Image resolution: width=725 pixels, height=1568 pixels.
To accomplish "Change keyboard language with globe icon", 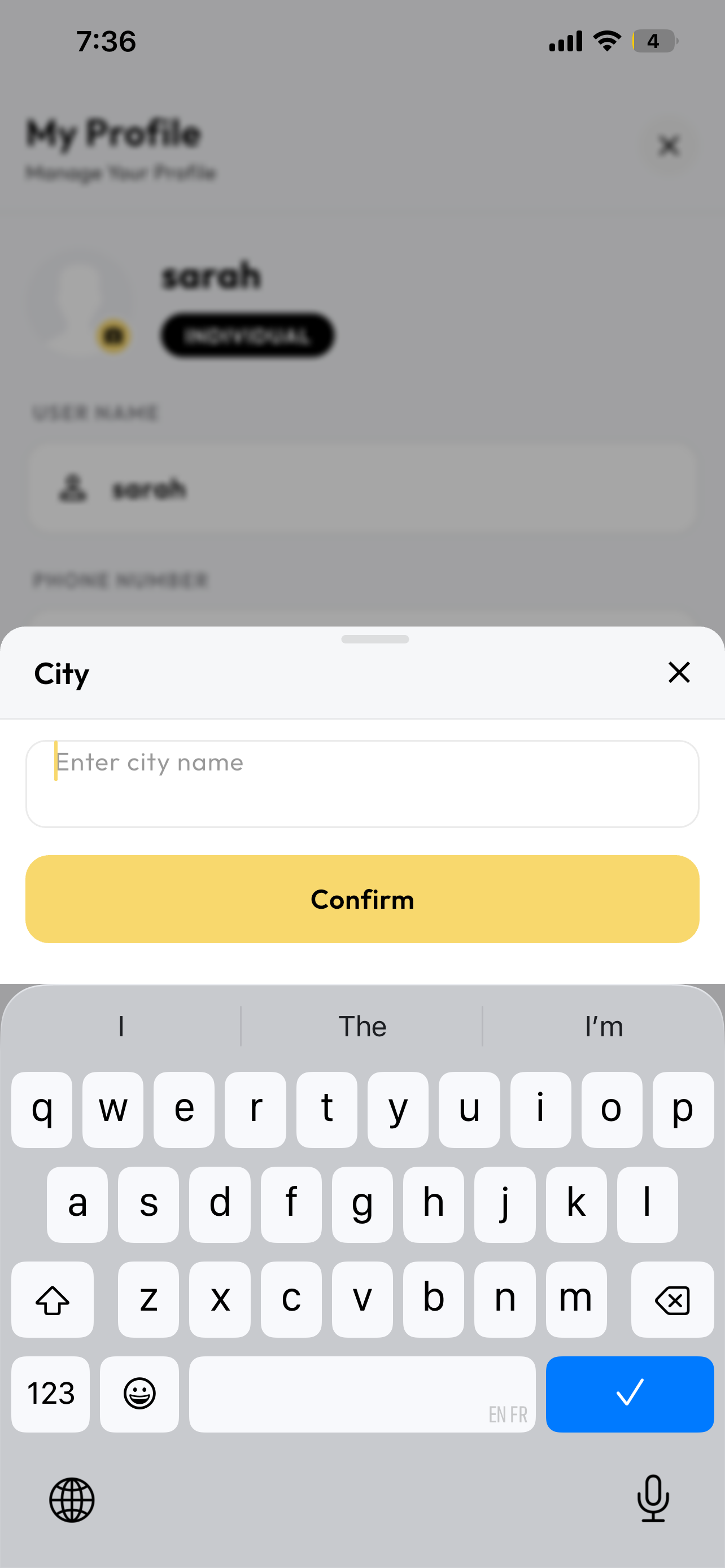I will tap(72, 1500).
